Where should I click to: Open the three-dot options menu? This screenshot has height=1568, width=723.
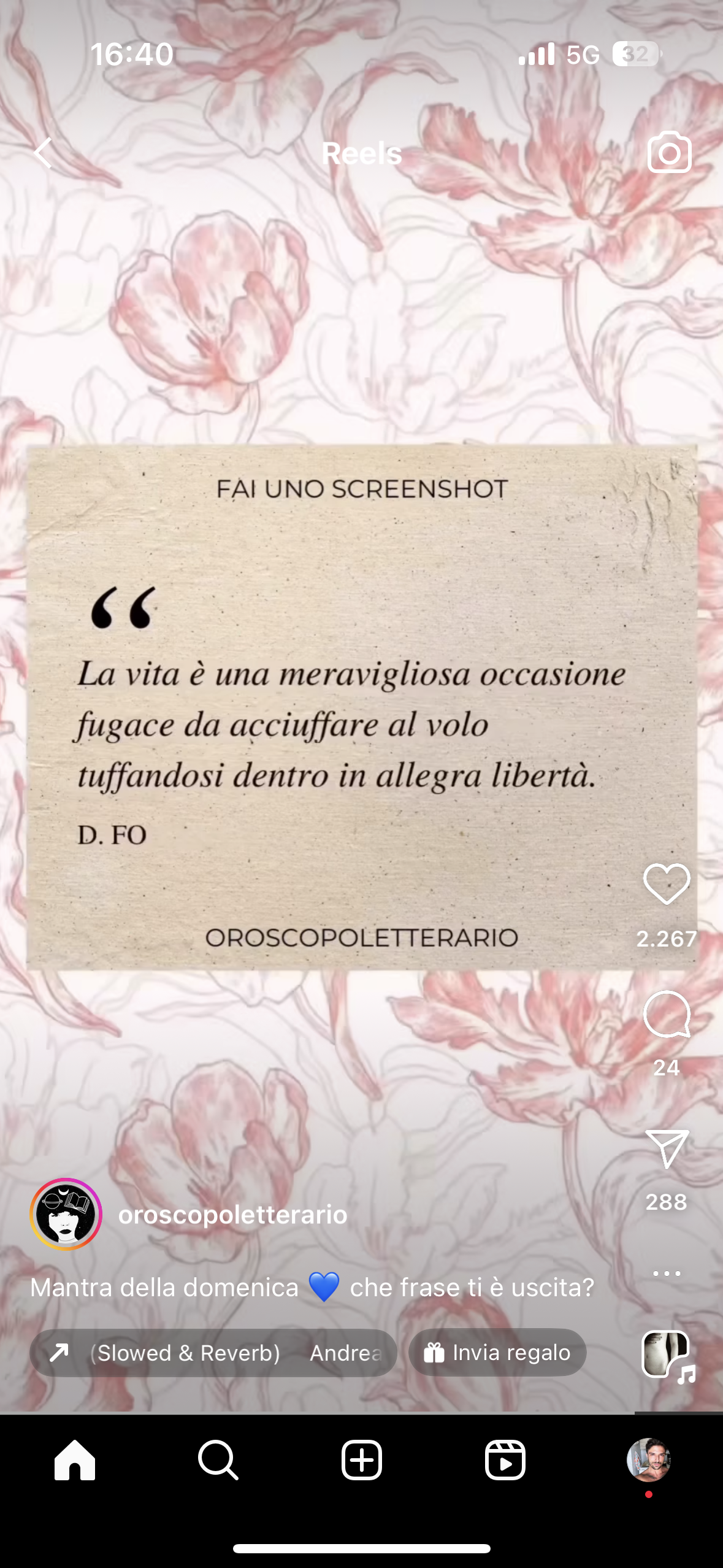coord(667,1273)
